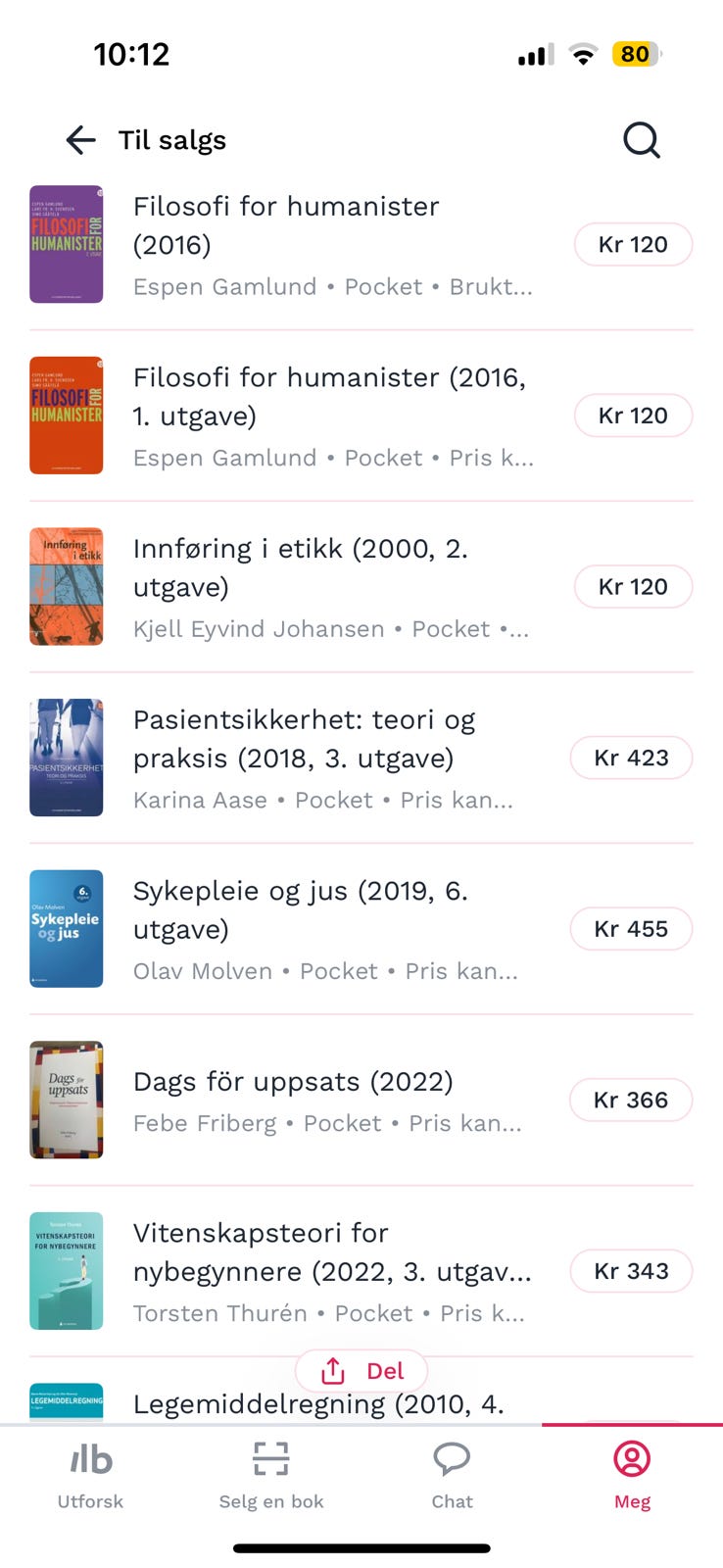Open Dags för uppsats (2022) listing

click(x=333, y=1100)
